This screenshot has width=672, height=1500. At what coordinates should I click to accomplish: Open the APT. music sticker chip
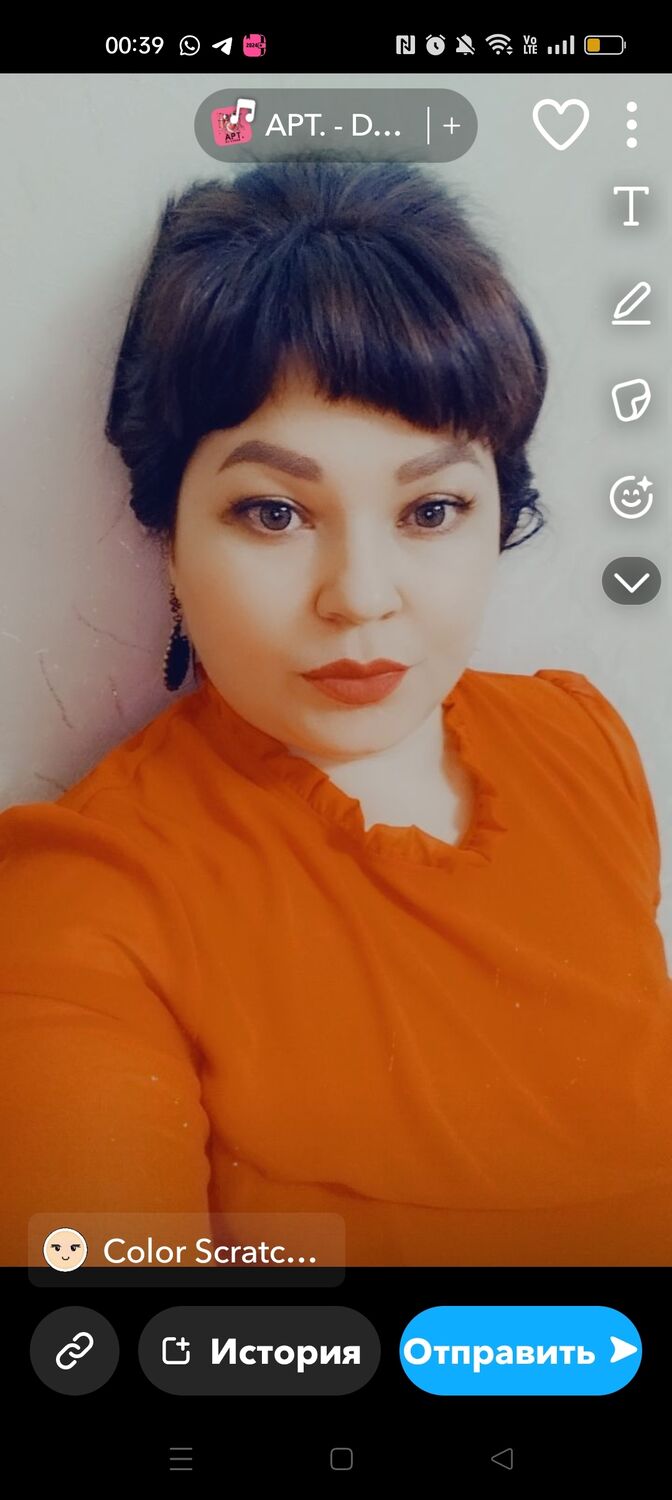(310, 126)
